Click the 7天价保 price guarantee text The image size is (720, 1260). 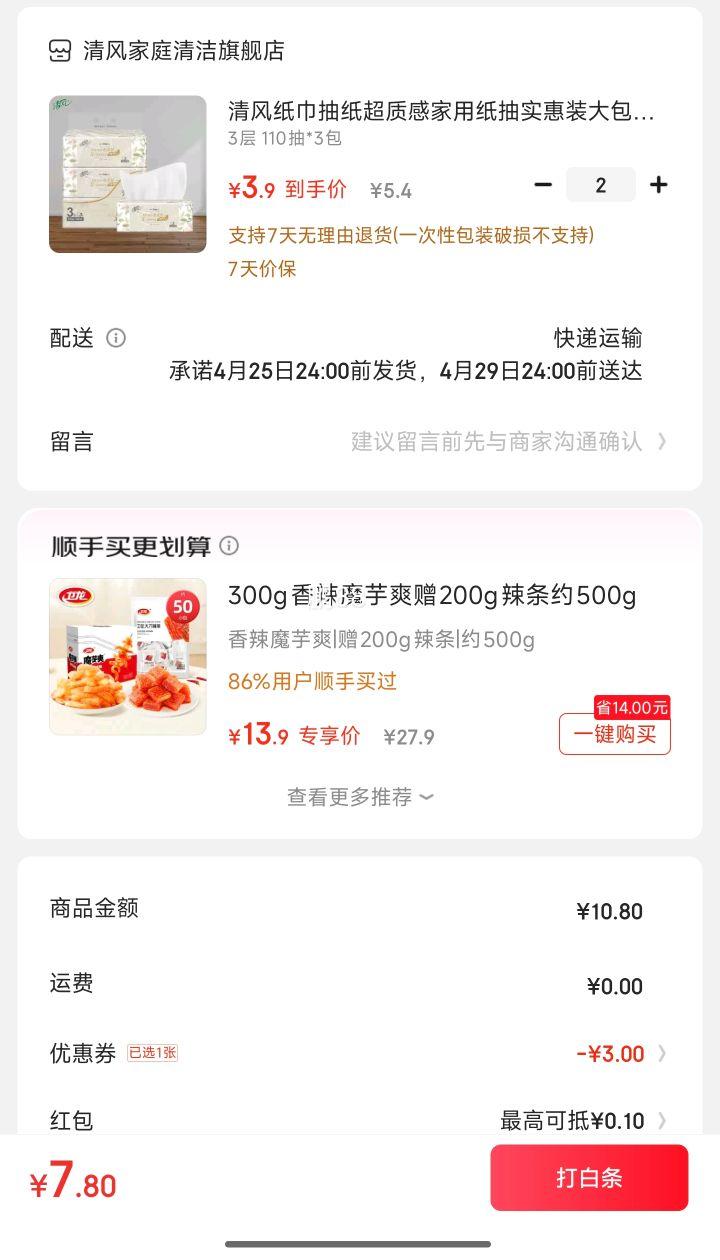(x=260, y=270)
